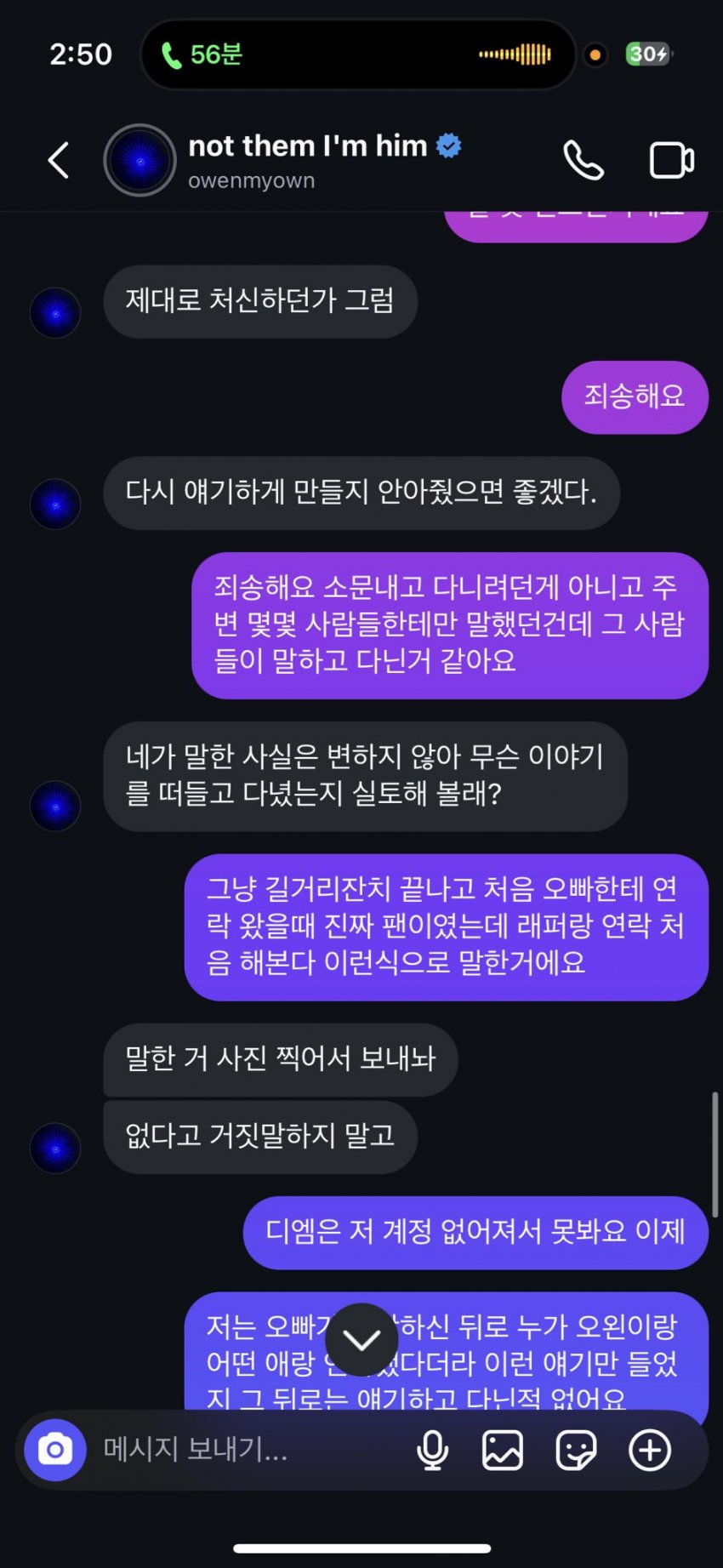Image resolution: width=723 pixels, height=1568 pixels.
Task: Attach a photo from the gallery
Action: click(503, 1450)
